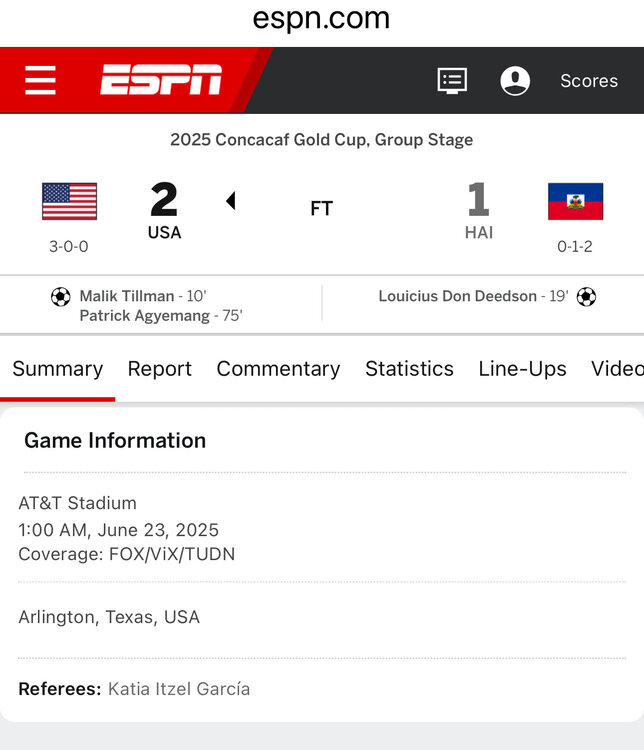Open the Haiti team page
The width and height of the screenshot is (644, 750).
(575, 202)
